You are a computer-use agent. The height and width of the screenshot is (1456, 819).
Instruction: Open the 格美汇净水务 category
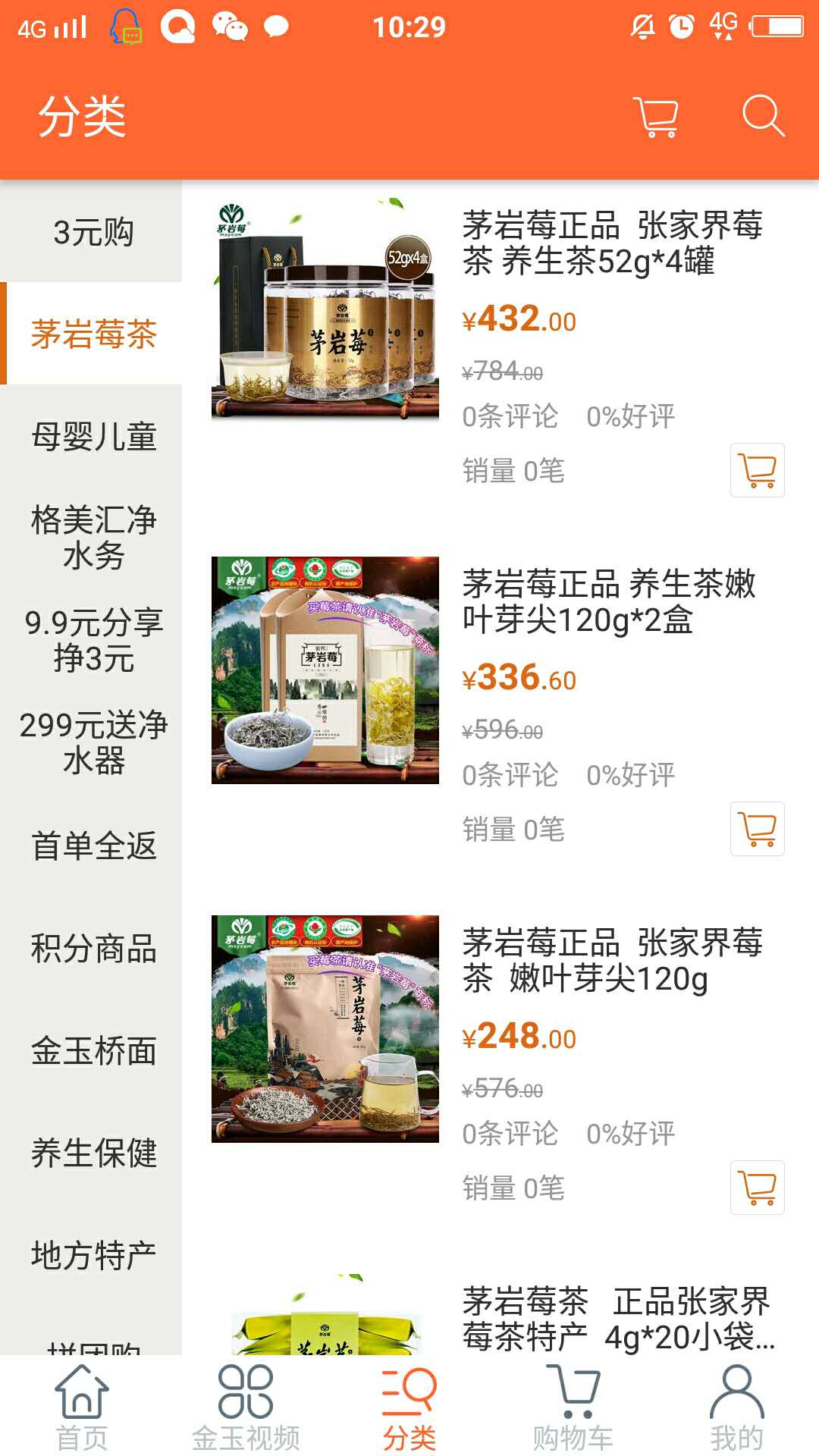click(93, 538)
